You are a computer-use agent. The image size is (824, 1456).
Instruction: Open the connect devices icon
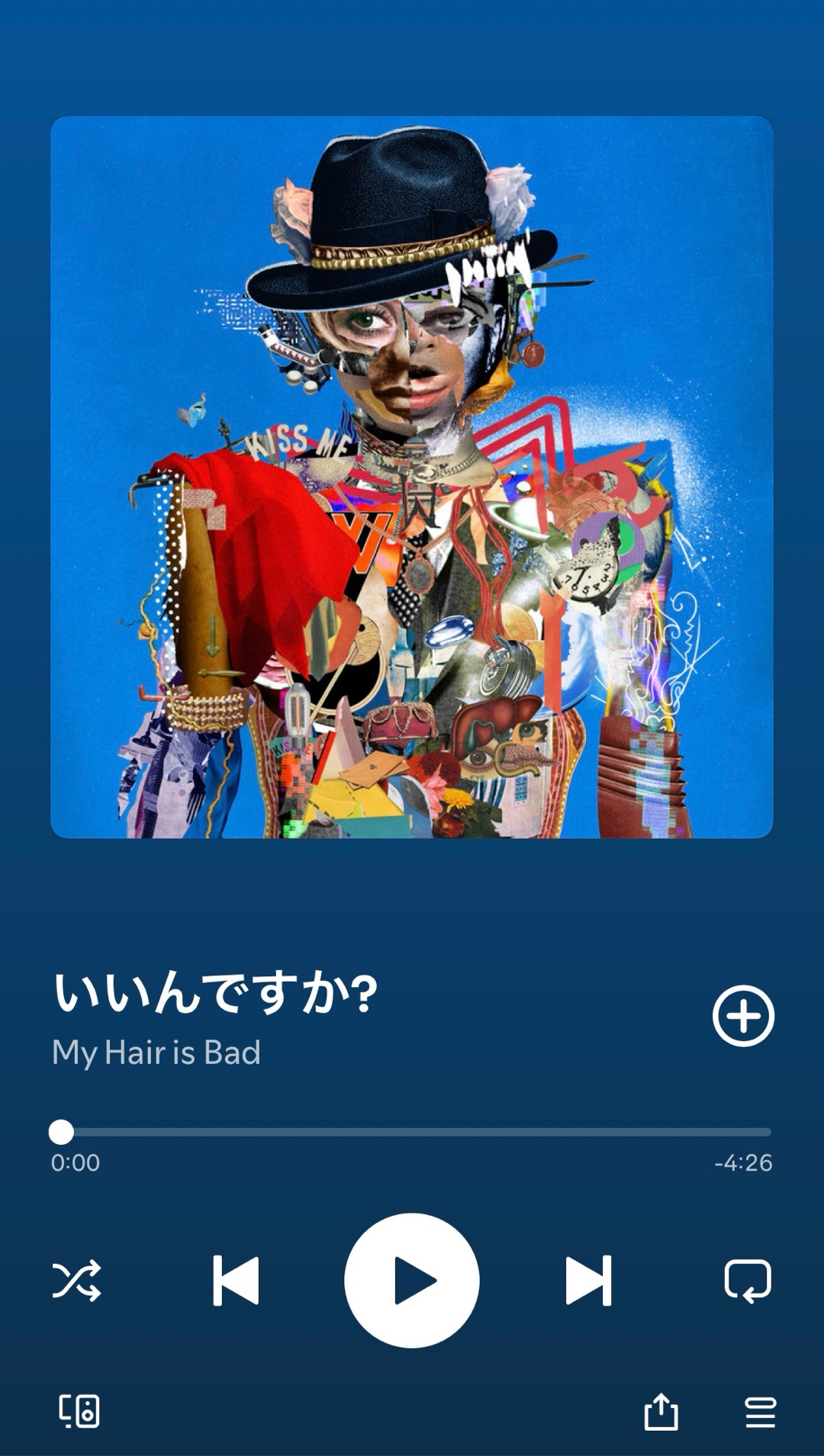pos(79,1411)
